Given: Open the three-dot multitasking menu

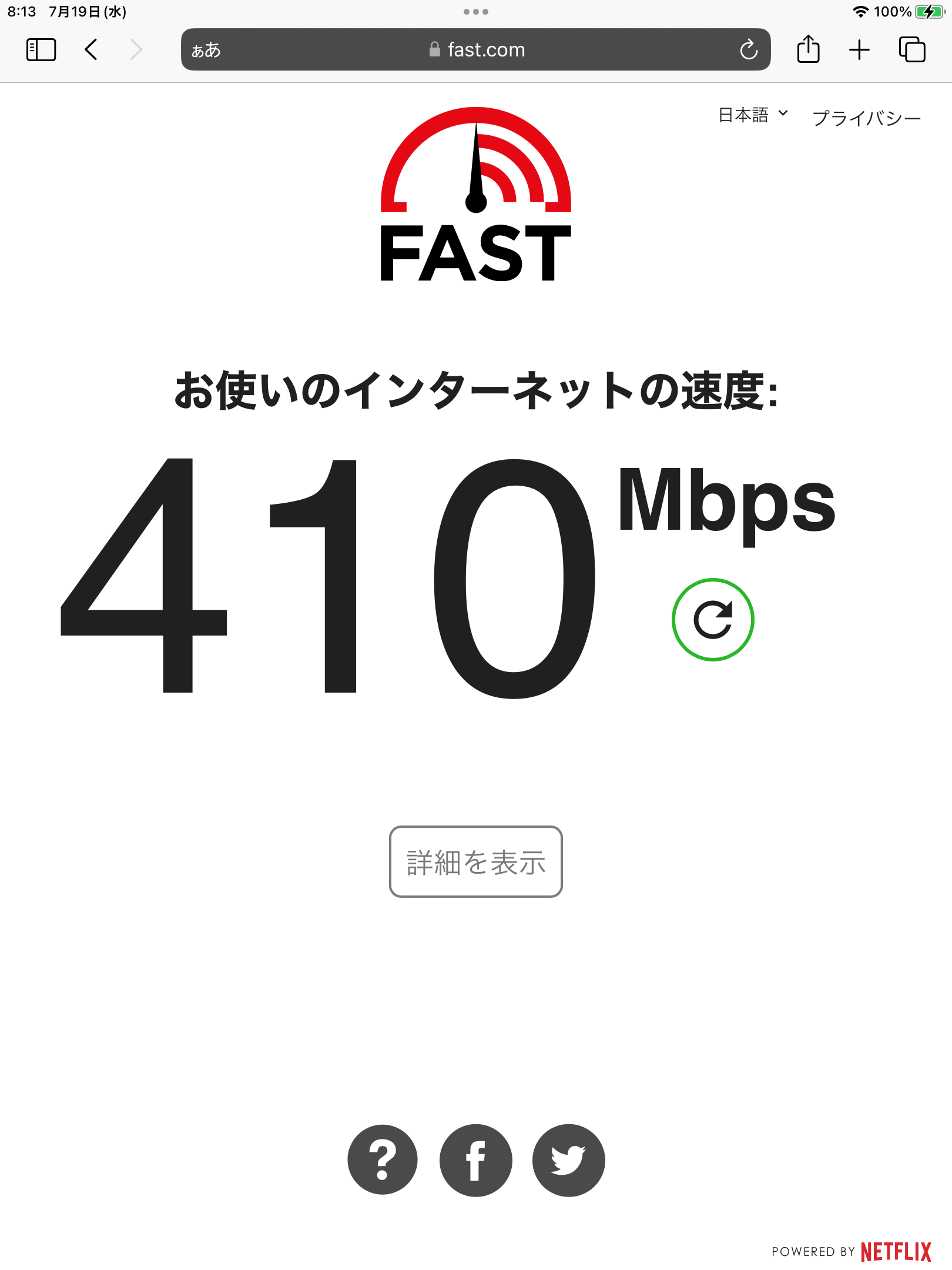Looking at the screenshot, I should tap(476, 12).
